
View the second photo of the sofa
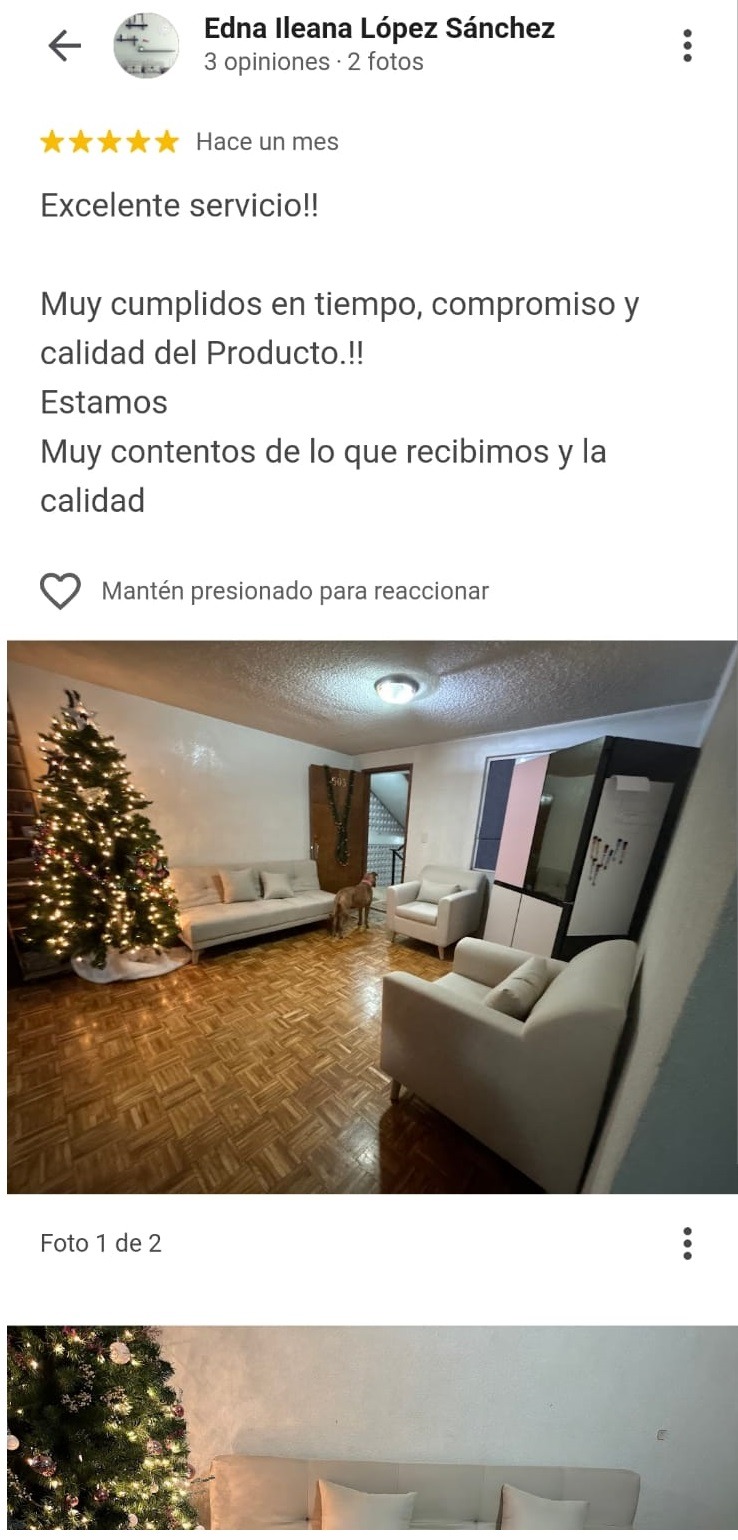coord(371,1432)
